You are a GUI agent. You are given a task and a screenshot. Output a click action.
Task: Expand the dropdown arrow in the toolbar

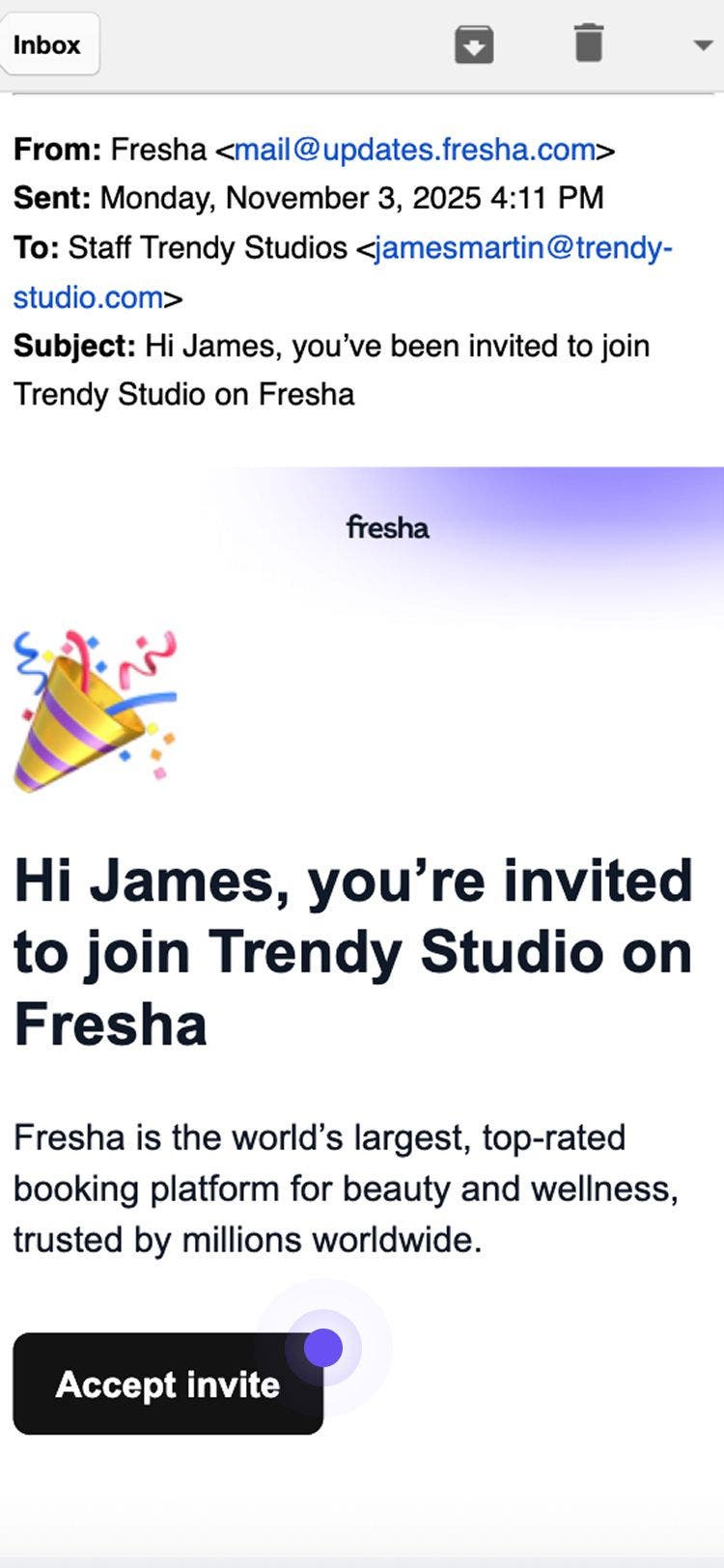703,44
